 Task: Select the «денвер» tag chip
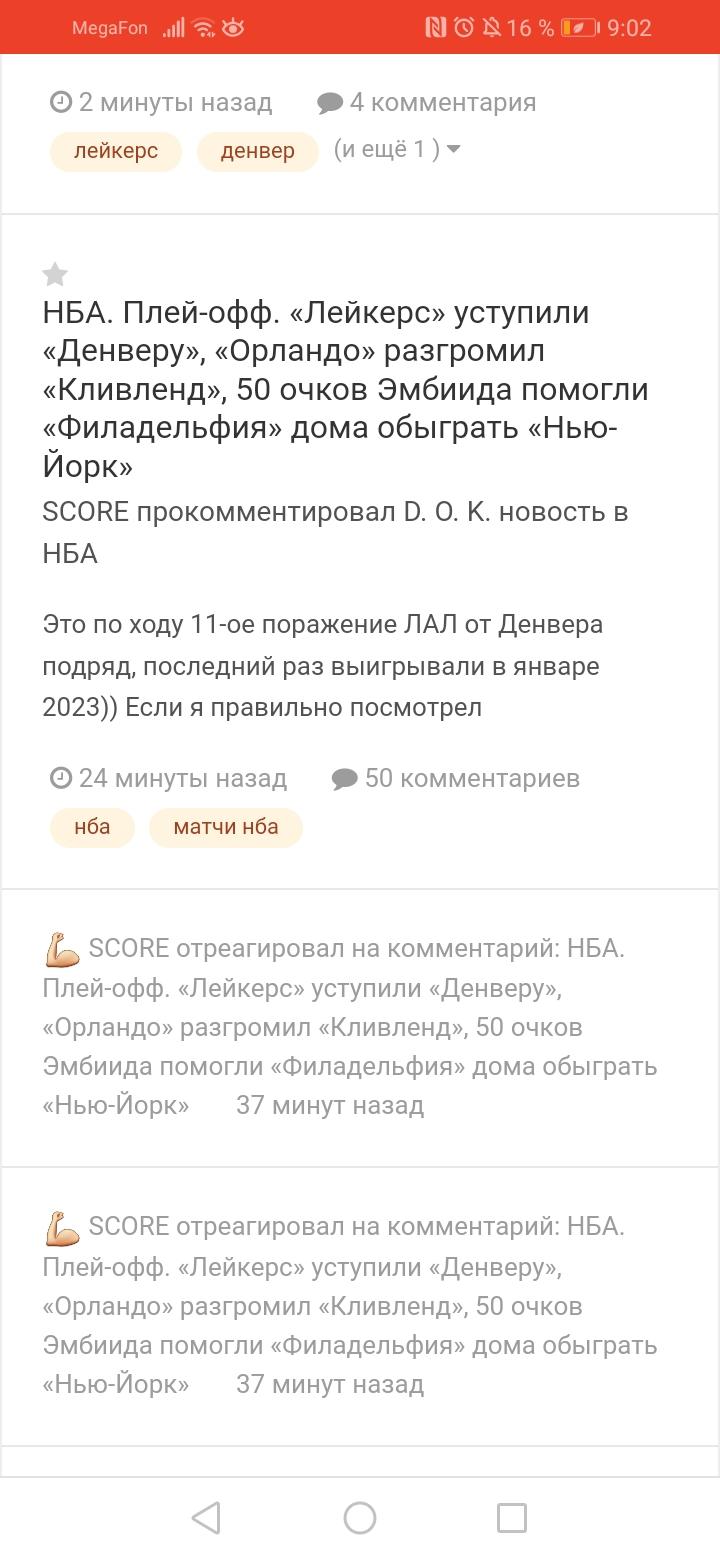coord(257,151)
